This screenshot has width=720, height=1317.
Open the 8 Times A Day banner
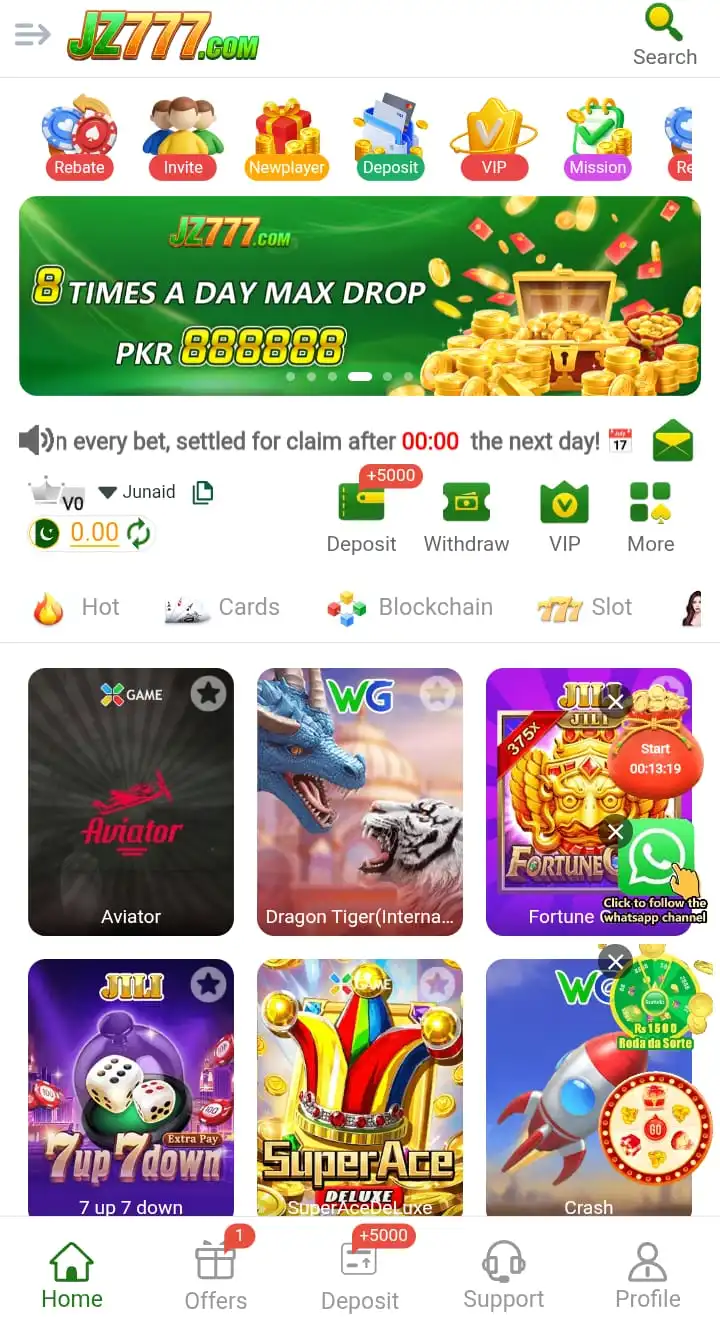pos(360,296)
